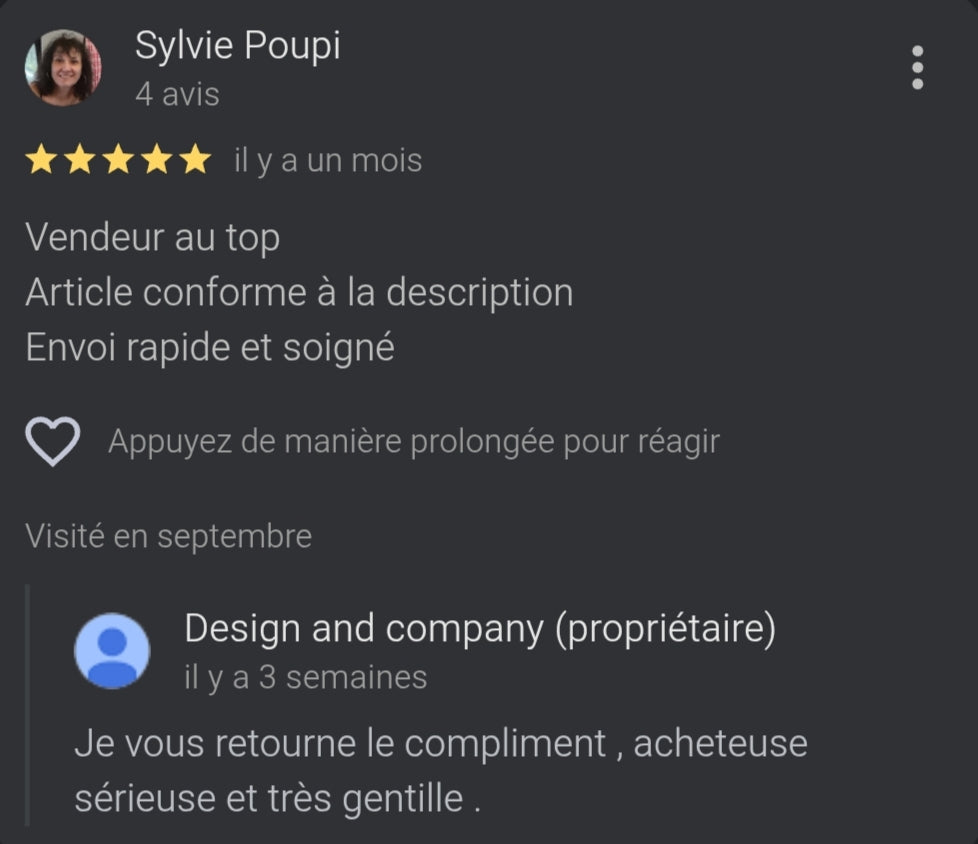Open Sylvie Poupi's profile picture
This screenshot has width=978, height=844.
click(x=63, y=67)
